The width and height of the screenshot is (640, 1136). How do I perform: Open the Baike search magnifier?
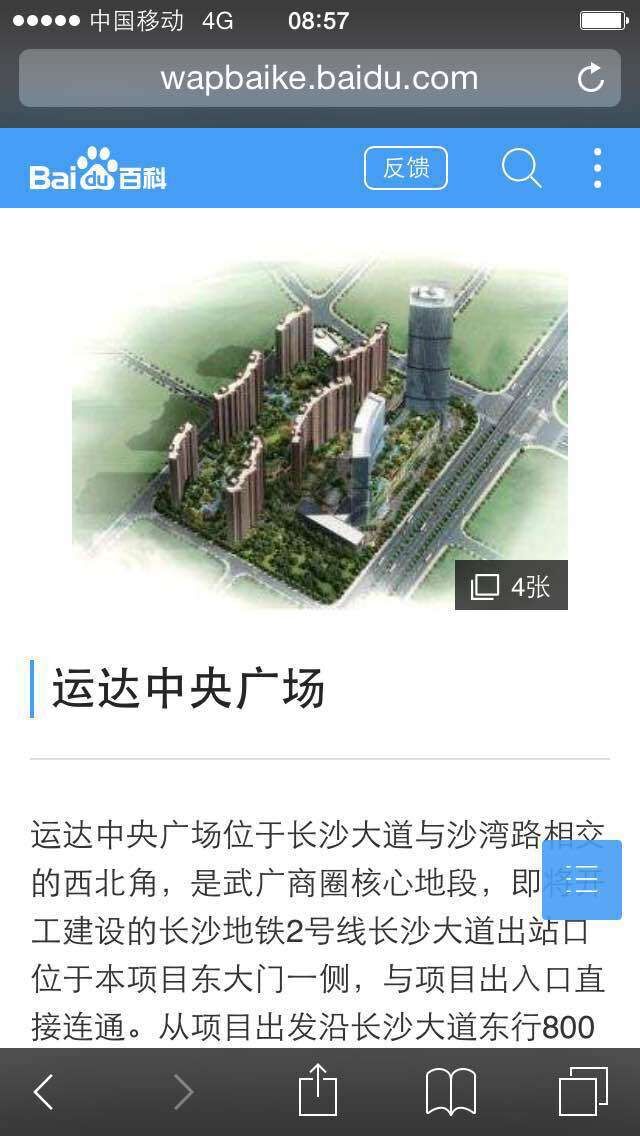point(520,168)
